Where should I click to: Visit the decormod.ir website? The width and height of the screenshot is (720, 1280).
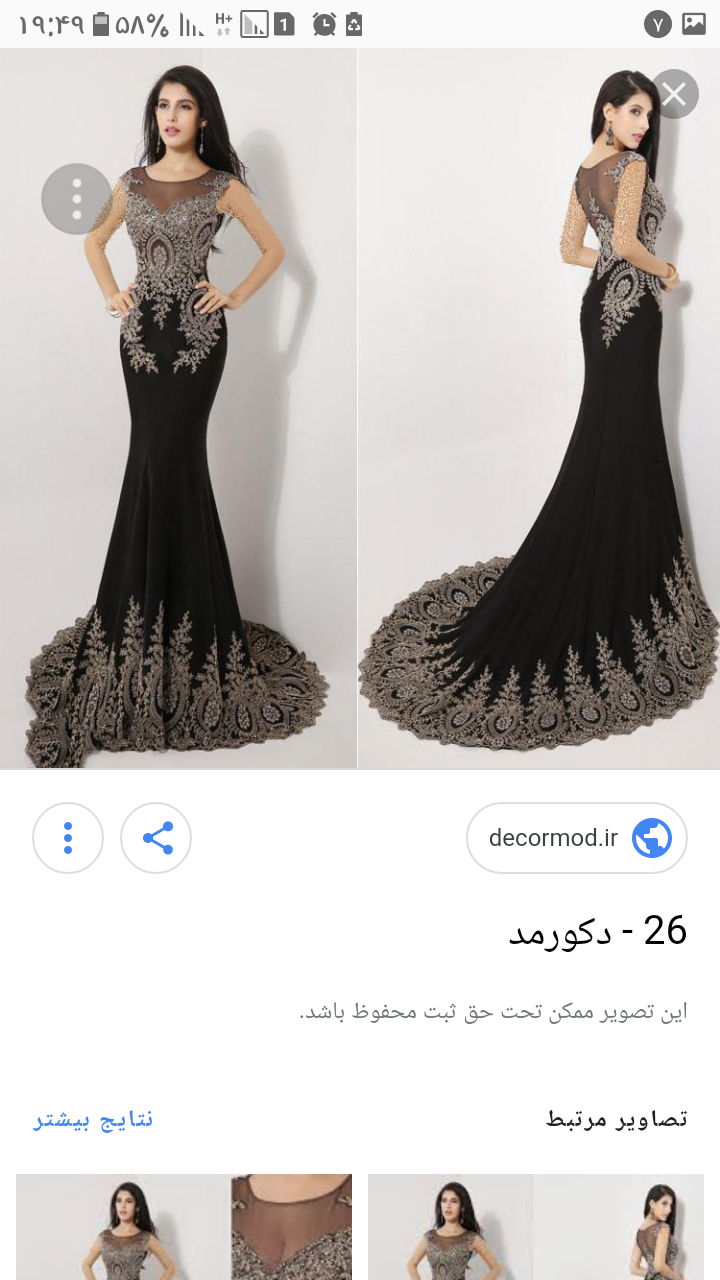point(576,838)
